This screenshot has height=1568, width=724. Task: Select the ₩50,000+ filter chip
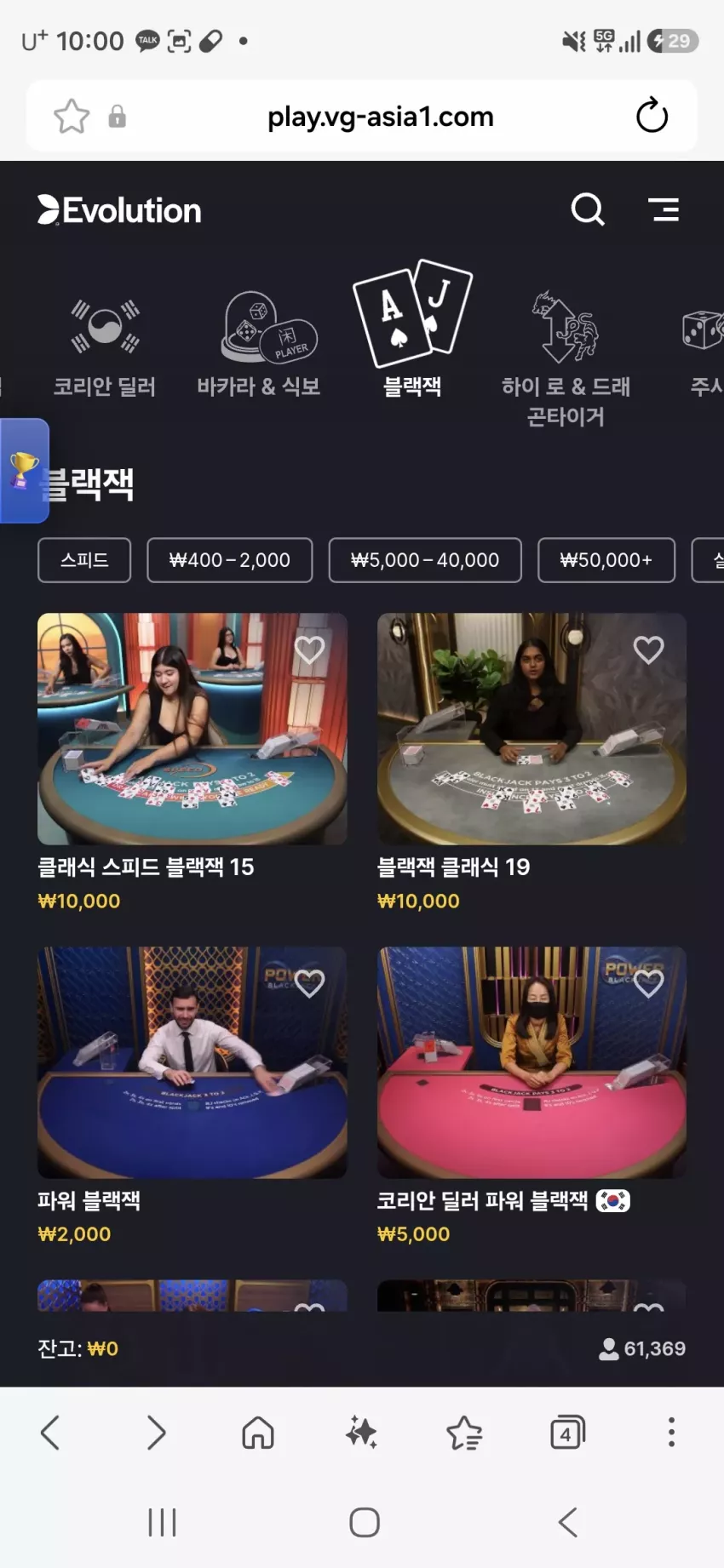(606, 560)
